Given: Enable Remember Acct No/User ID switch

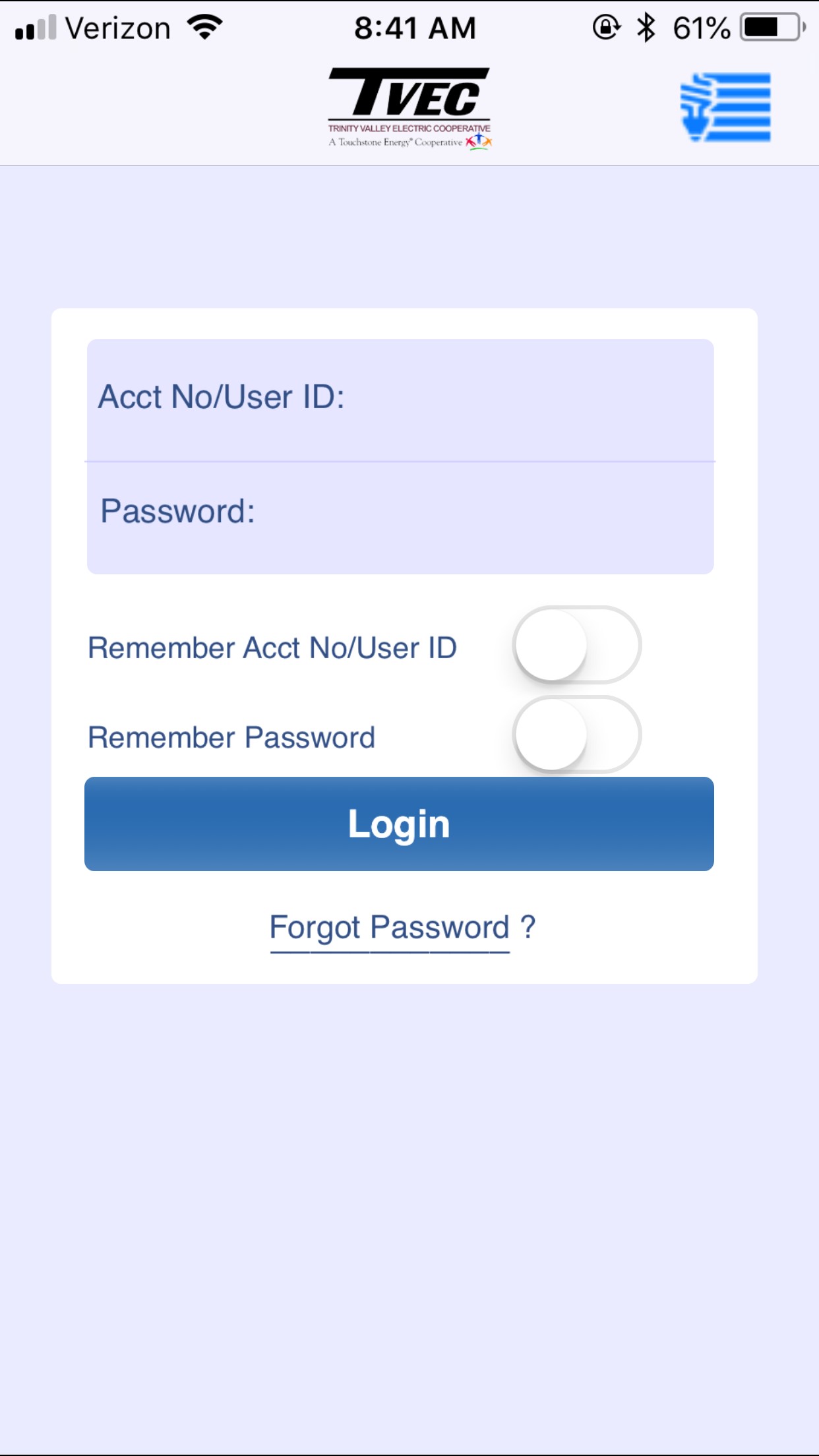Looking at the screenshot, I should tap(576, 645).
